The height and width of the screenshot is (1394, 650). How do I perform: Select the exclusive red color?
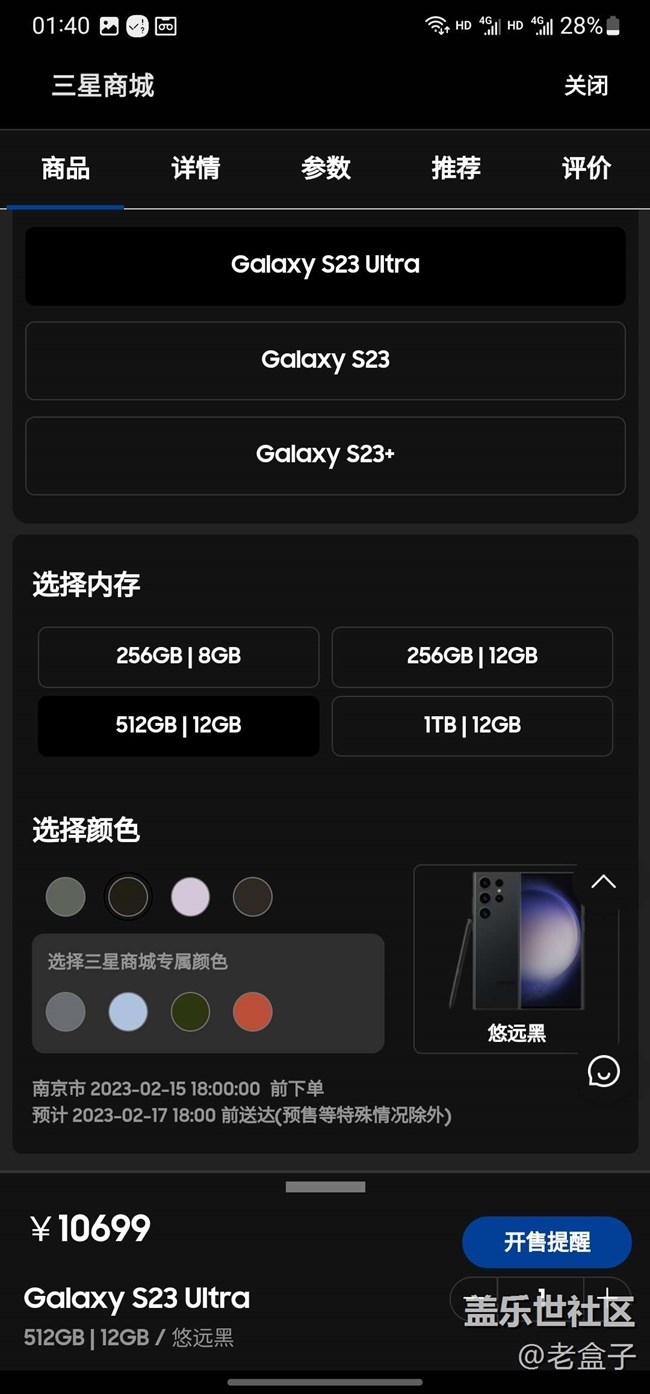252,1012
